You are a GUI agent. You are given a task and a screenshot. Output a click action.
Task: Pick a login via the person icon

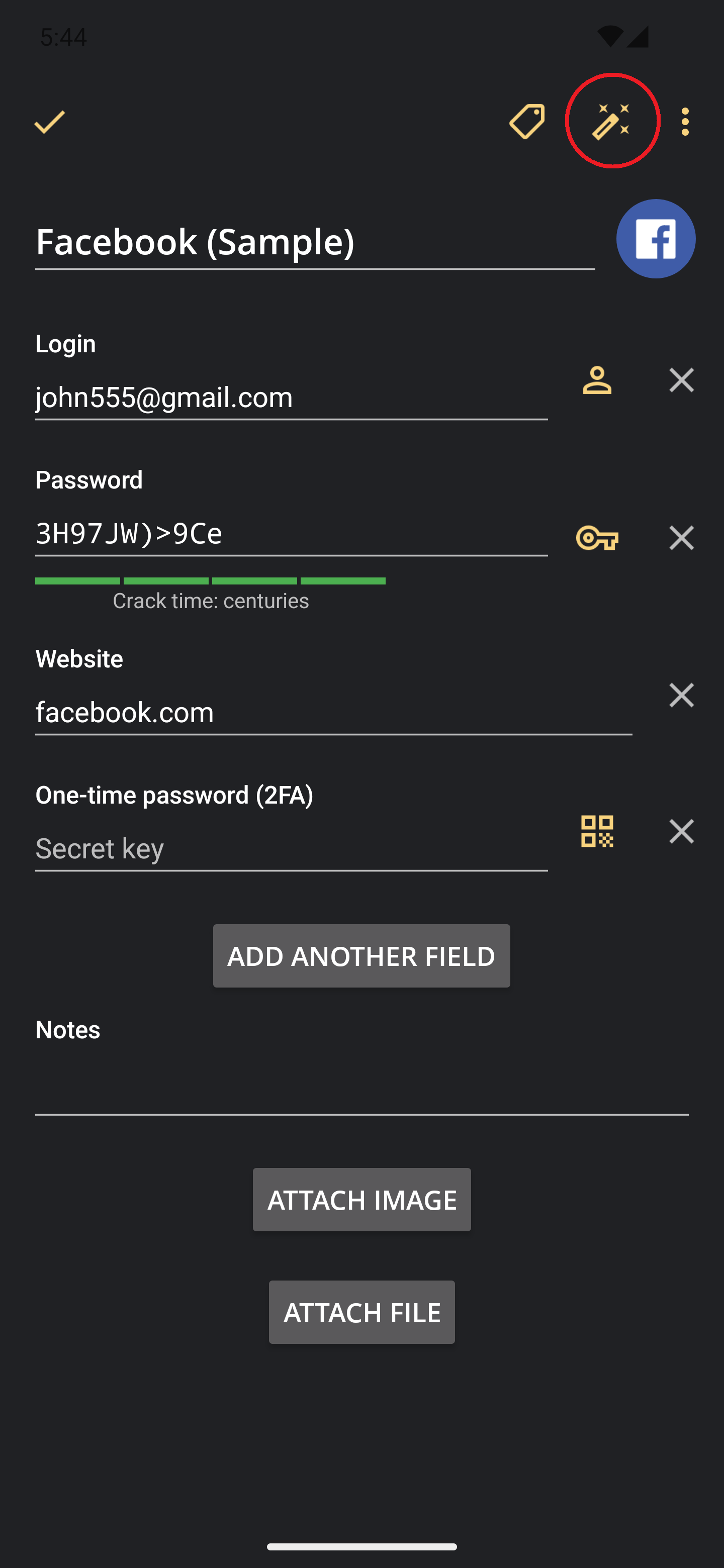[x=597, y=380]
